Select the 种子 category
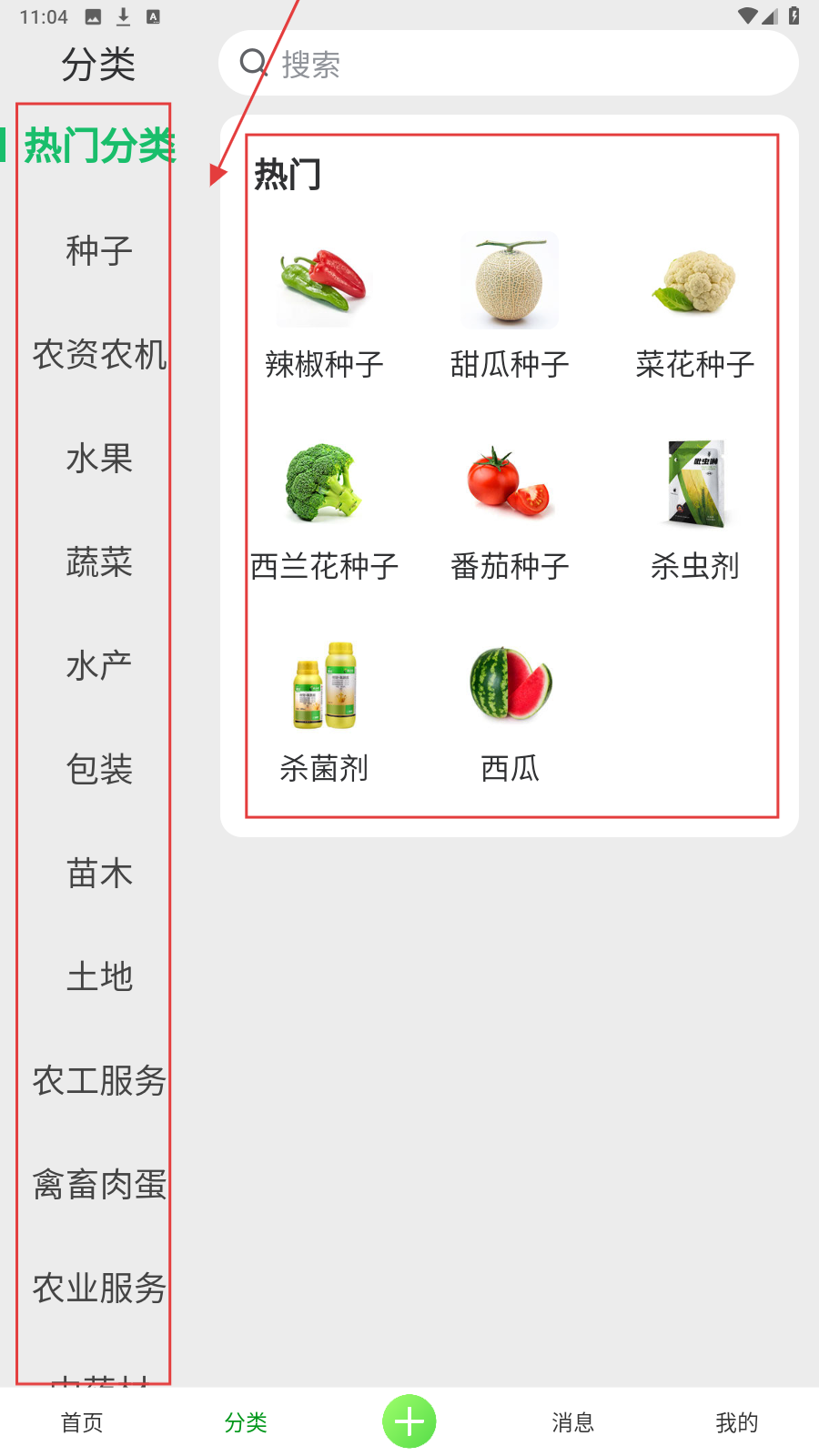Image resolution: width=819 pixels, height=1456 pixels. click(x=99, y=250)
